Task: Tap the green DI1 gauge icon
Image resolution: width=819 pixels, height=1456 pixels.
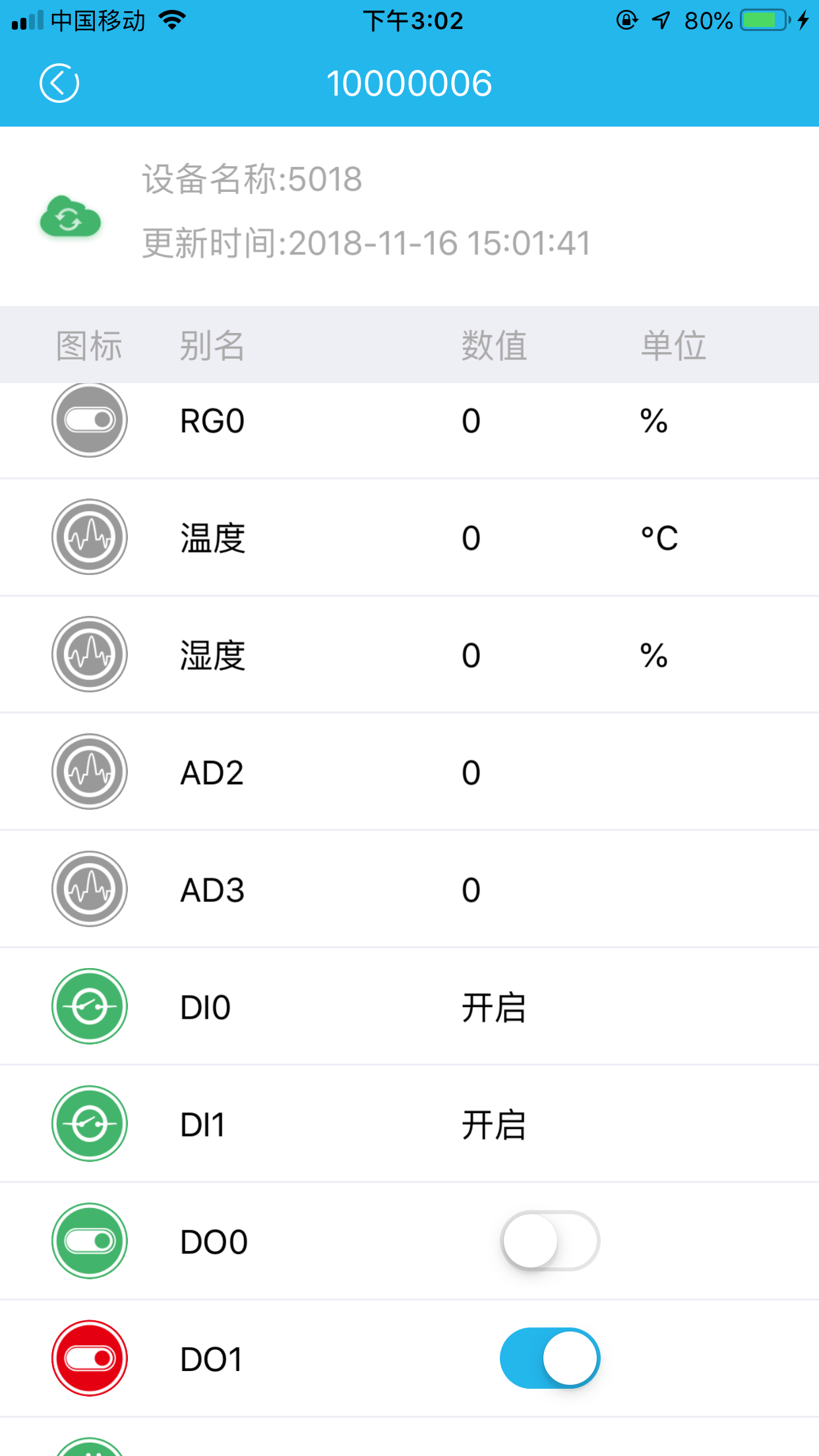Action: coord(89,1124)
